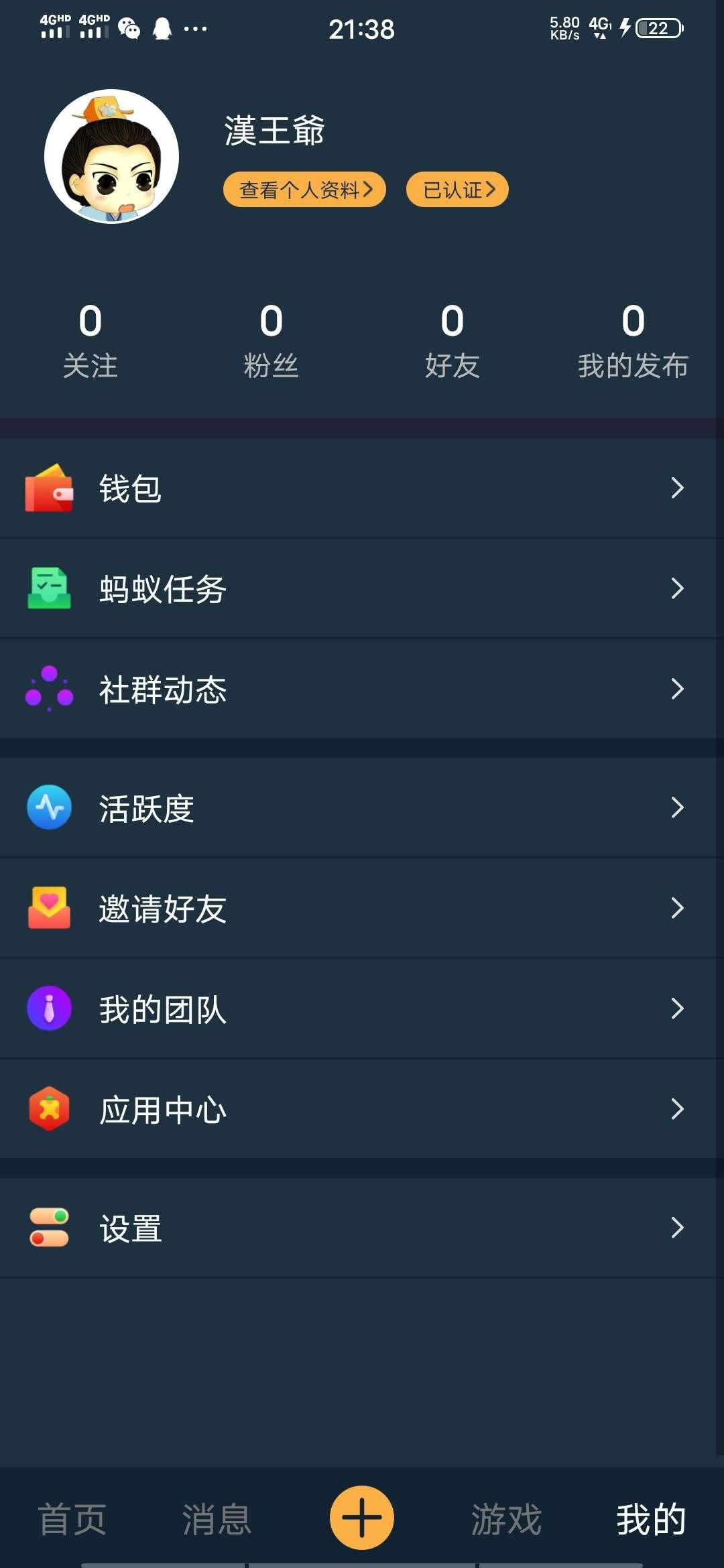Go to 蚂蚁任务 tasks
This screenshot has width=724, height=1568.
coord(362,588)
